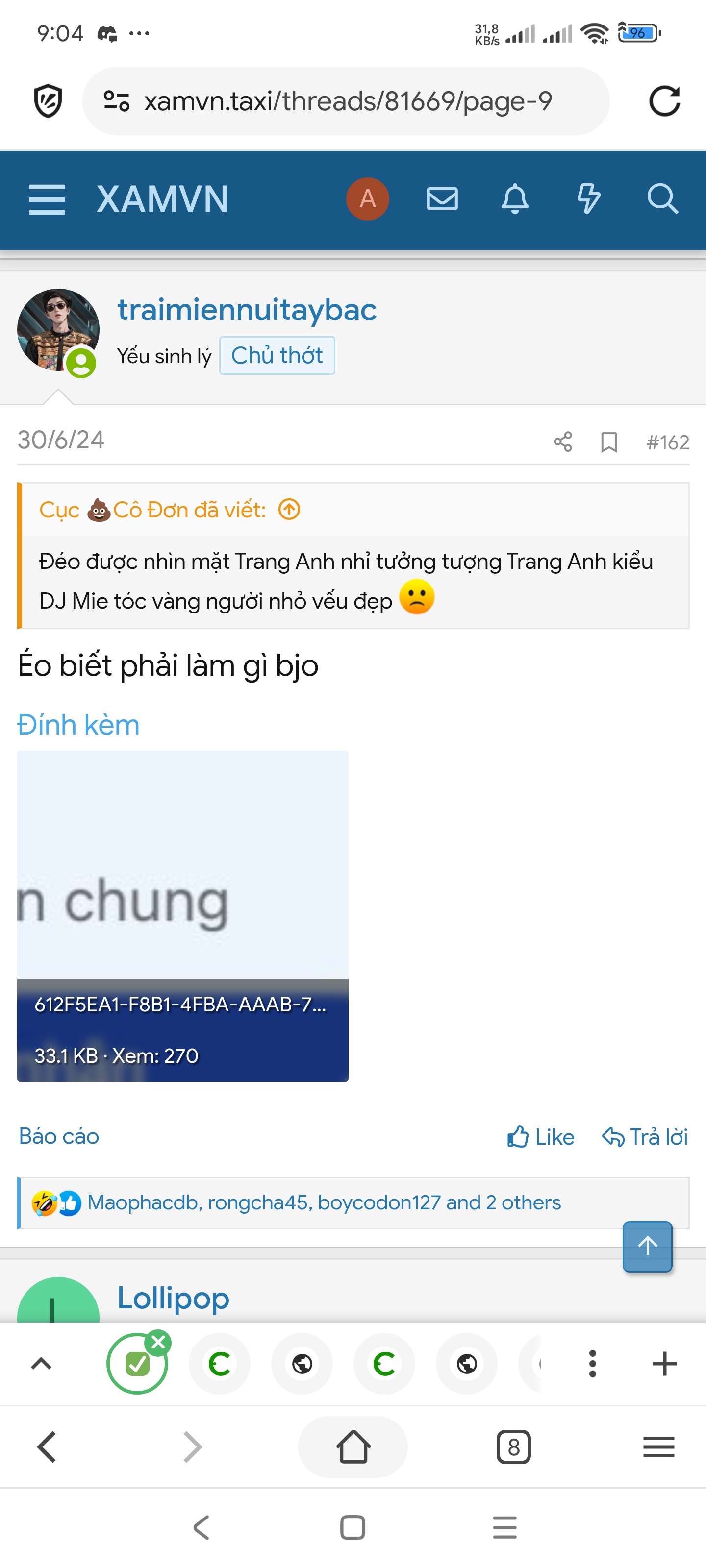Tap the URL address bar

pyautogui.click(x=347, y=101)
